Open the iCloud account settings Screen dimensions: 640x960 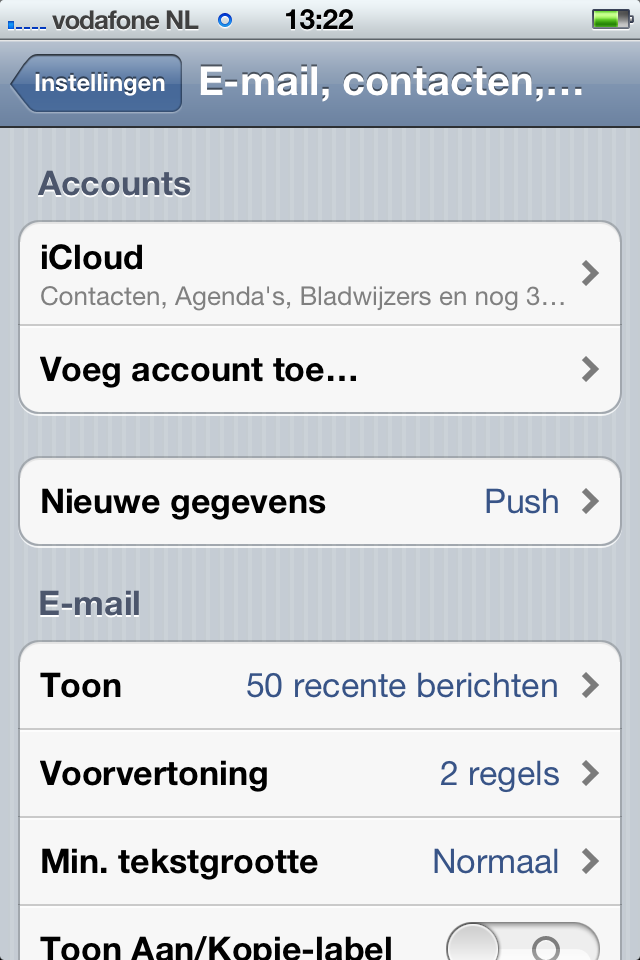[320, 272]
